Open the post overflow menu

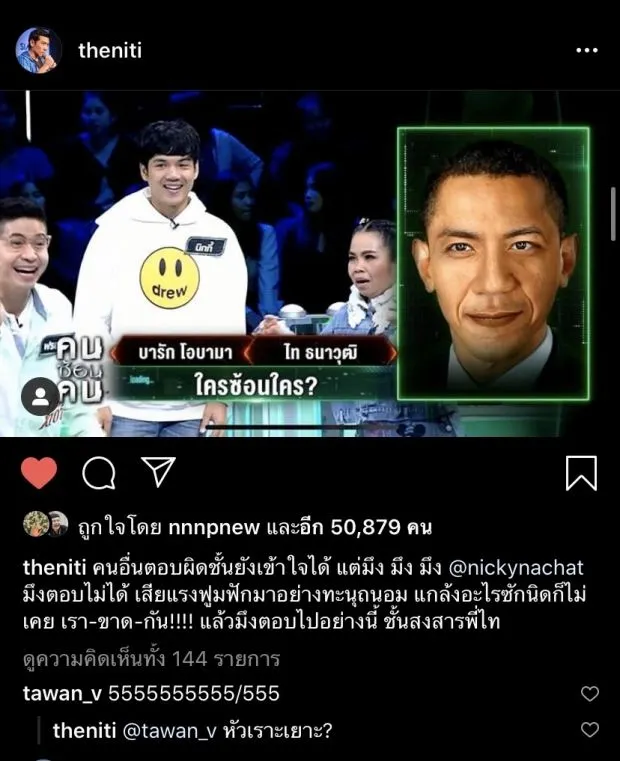pyautogui.click(x=586, y=50)
